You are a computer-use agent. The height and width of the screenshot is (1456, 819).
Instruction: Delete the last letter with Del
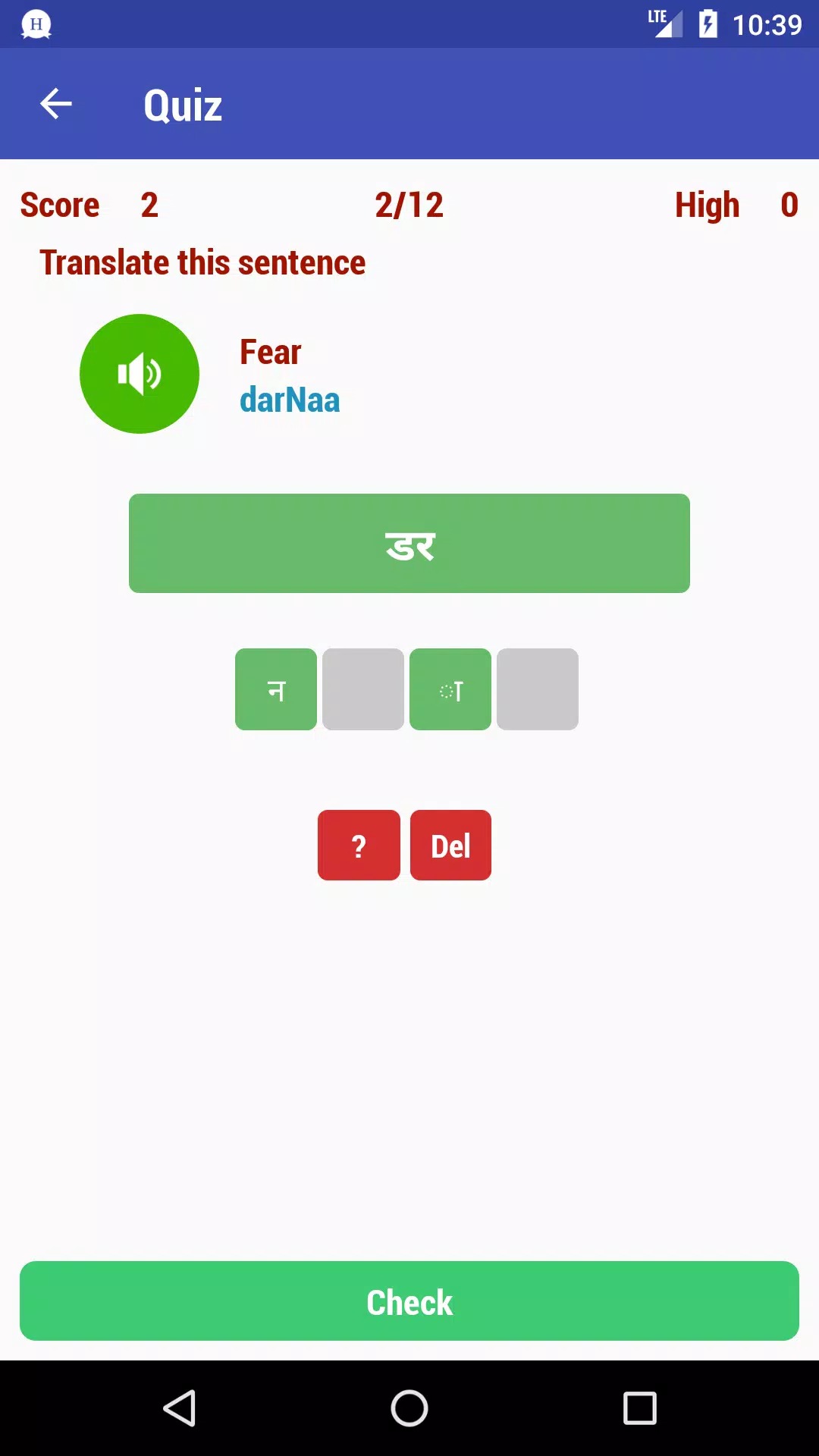tap(450, 845)
